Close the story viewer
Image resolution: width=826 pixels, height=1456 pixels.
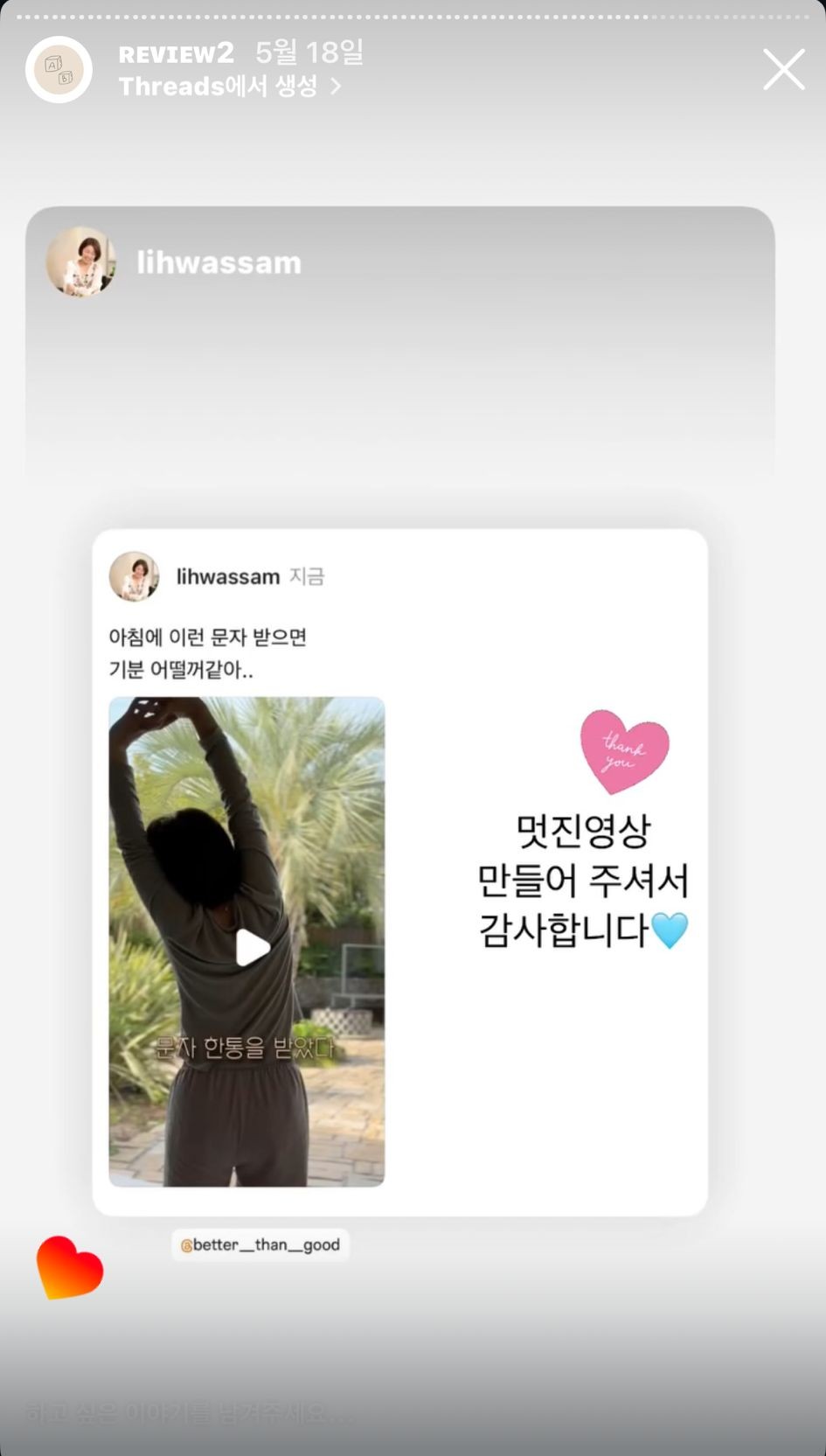[783, 70]
